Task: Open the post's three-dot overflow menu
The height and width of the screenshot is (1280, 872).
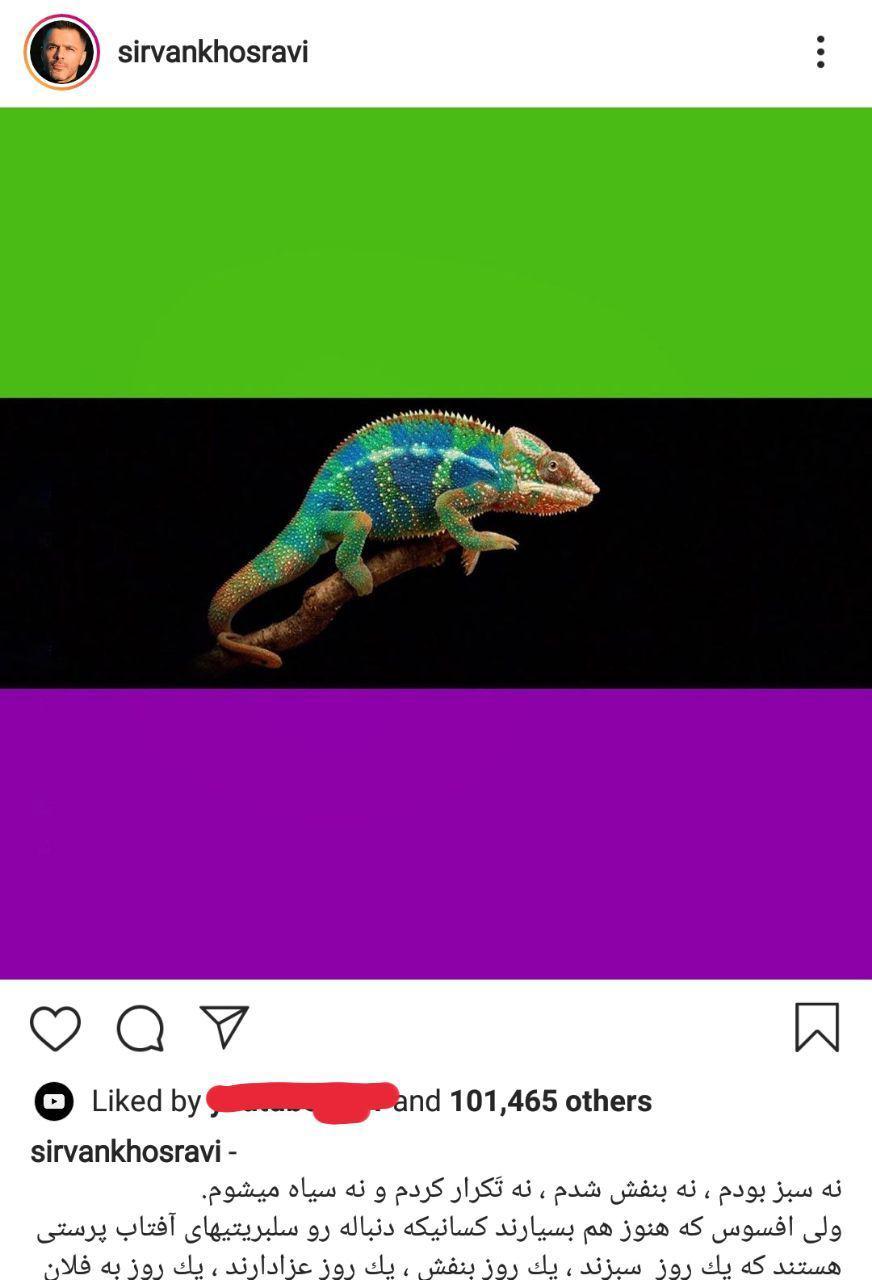Action: [x=820, y=52]
